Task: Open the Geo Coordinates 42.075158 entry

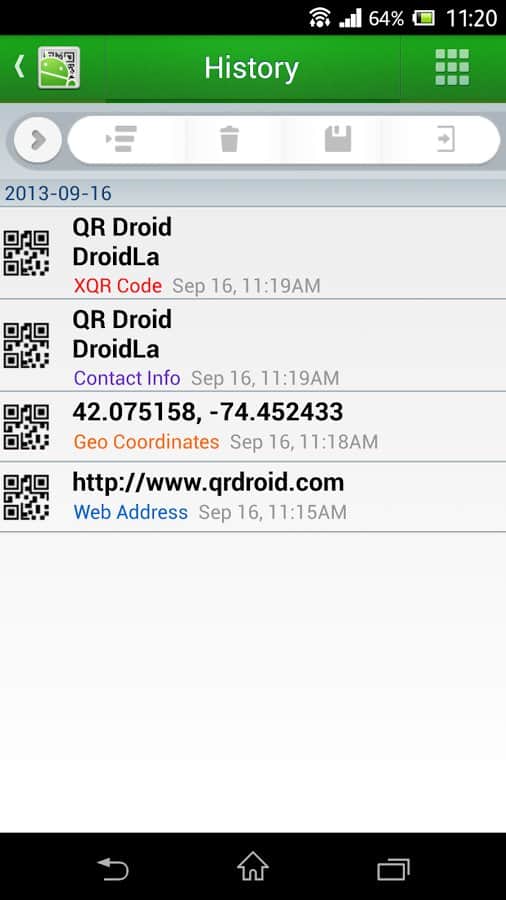Action: click(x=253, y=427)
